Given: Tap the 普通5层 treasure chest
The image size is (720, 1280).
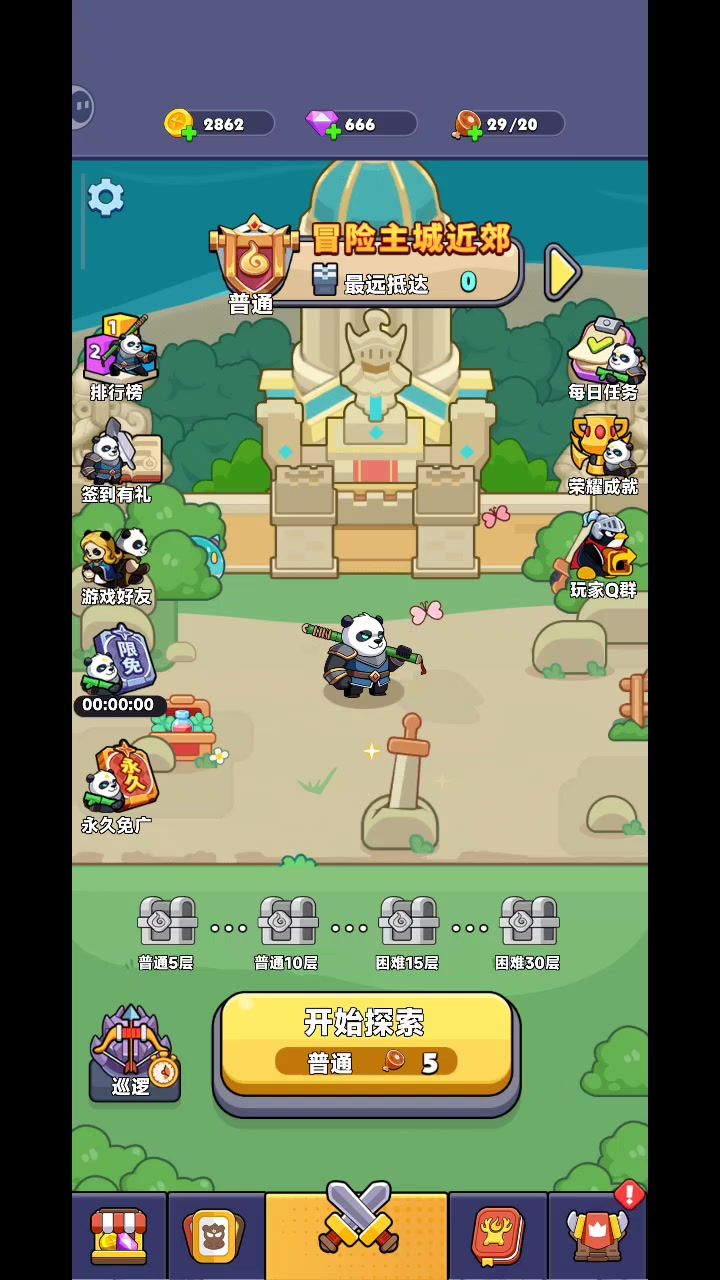Looking at the screenshot, I should [x=167, y=922].
